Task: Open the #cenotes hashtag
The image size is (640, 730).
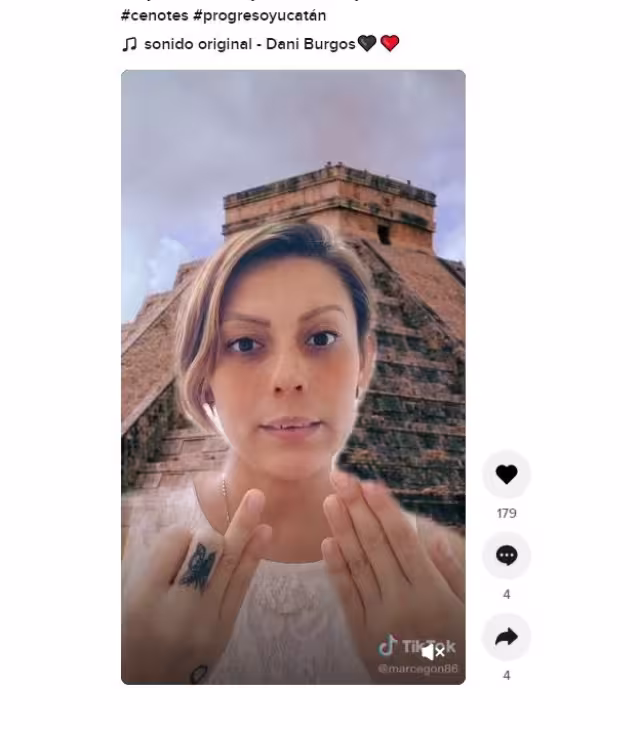Action: click(x=154, y=16)
